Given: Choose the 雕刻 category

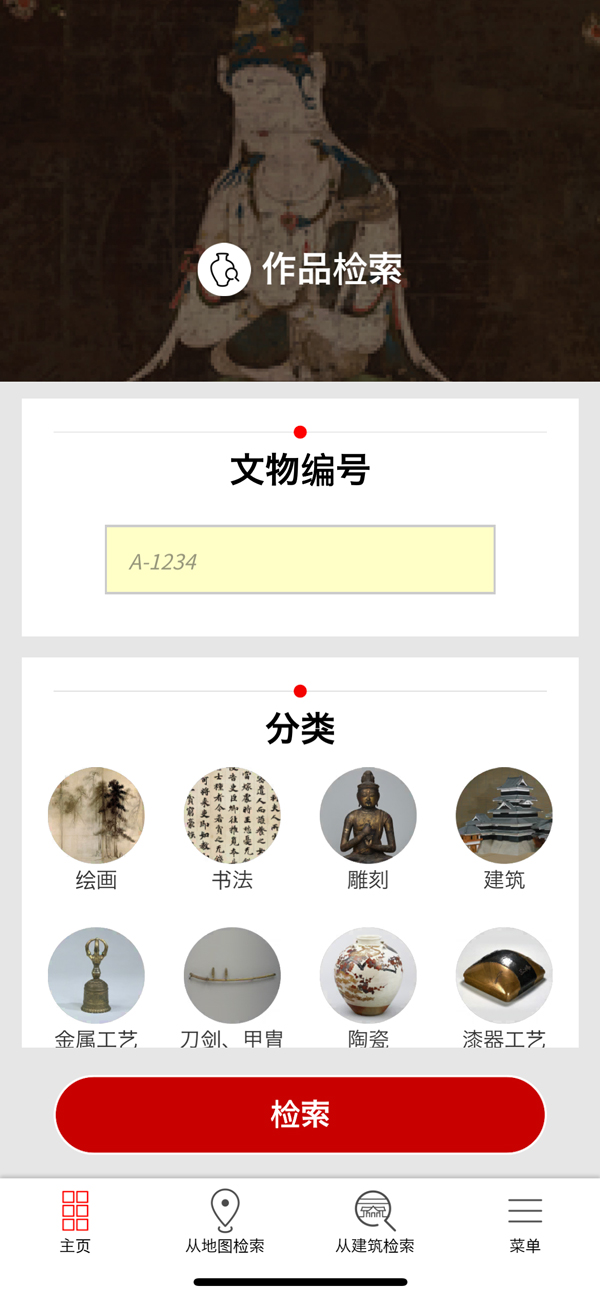Looking at the screenshot, I should pos(368,816).
